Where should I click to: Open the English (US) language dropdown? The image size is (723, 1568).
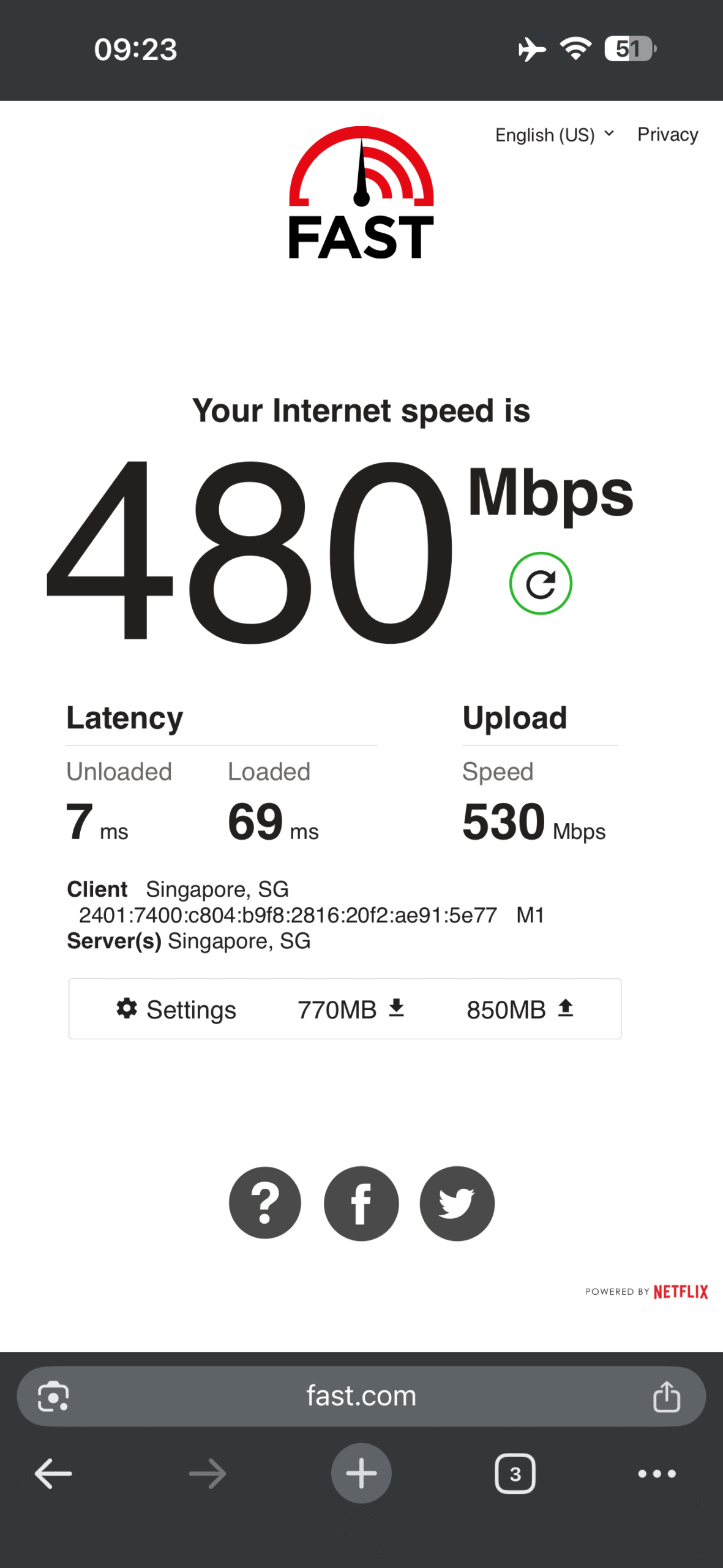point(554,135)
